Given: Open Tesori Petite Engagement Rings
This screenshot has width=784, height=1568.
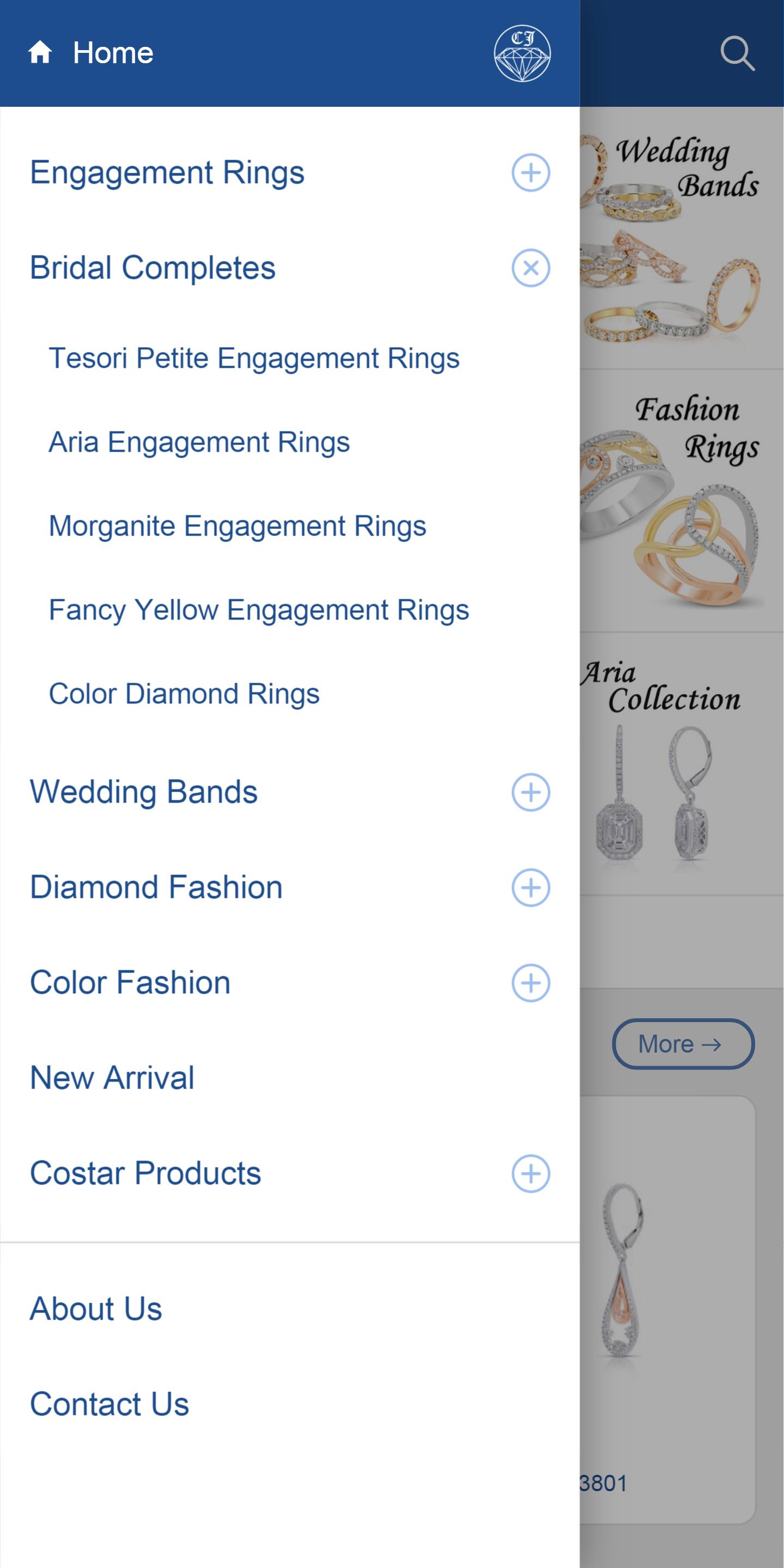Looking at the screenshot, I should click(x=254, y=358).
